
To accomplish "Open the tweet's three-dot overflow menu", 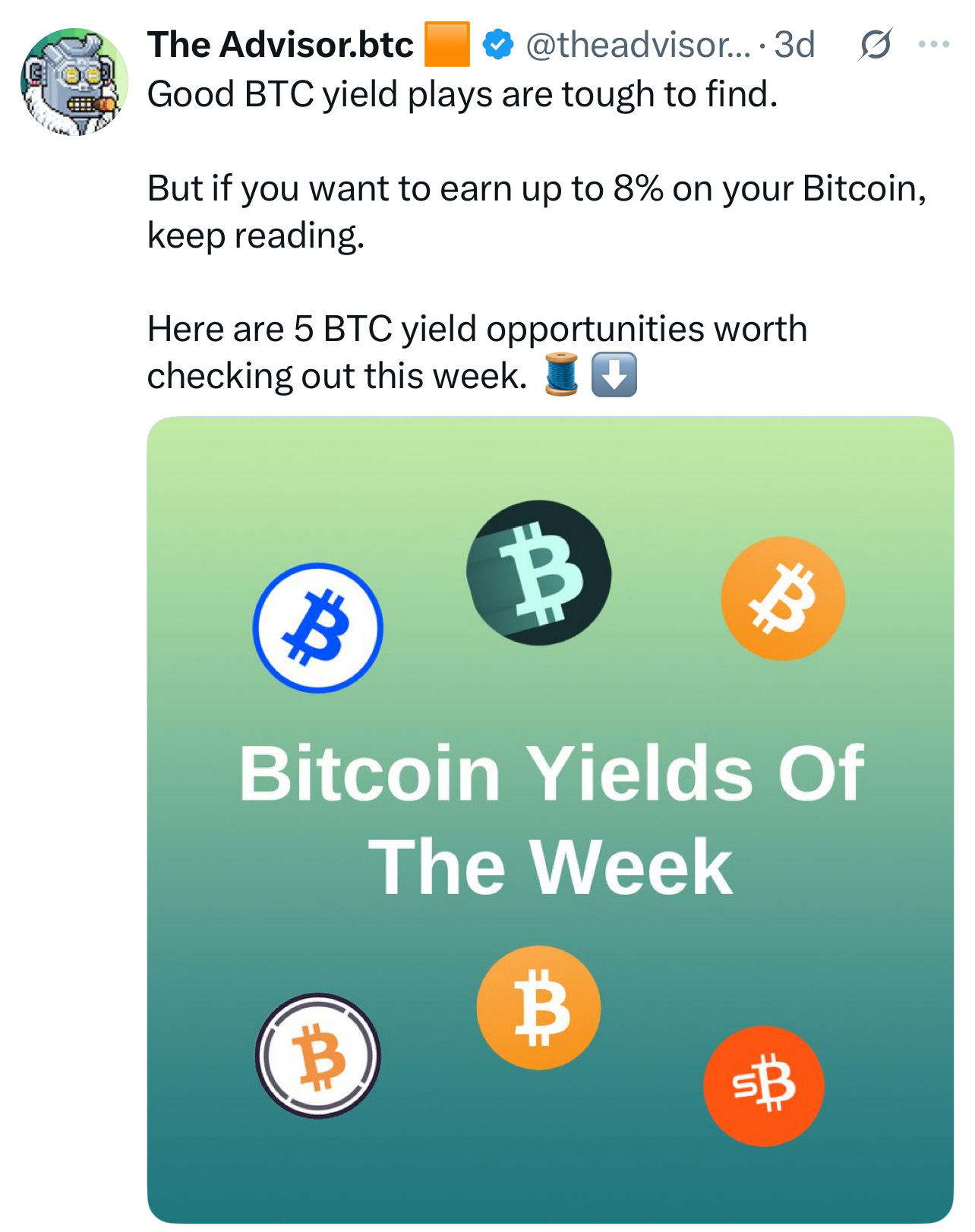I will [933, 45].
